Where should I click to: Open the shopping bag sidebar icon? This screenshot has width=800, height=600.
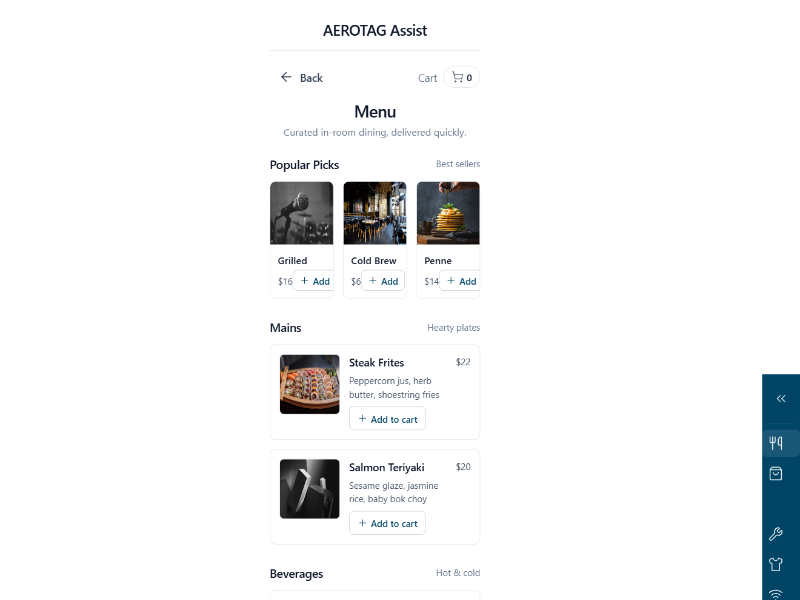pyautogui.click(x=776, y=473)
